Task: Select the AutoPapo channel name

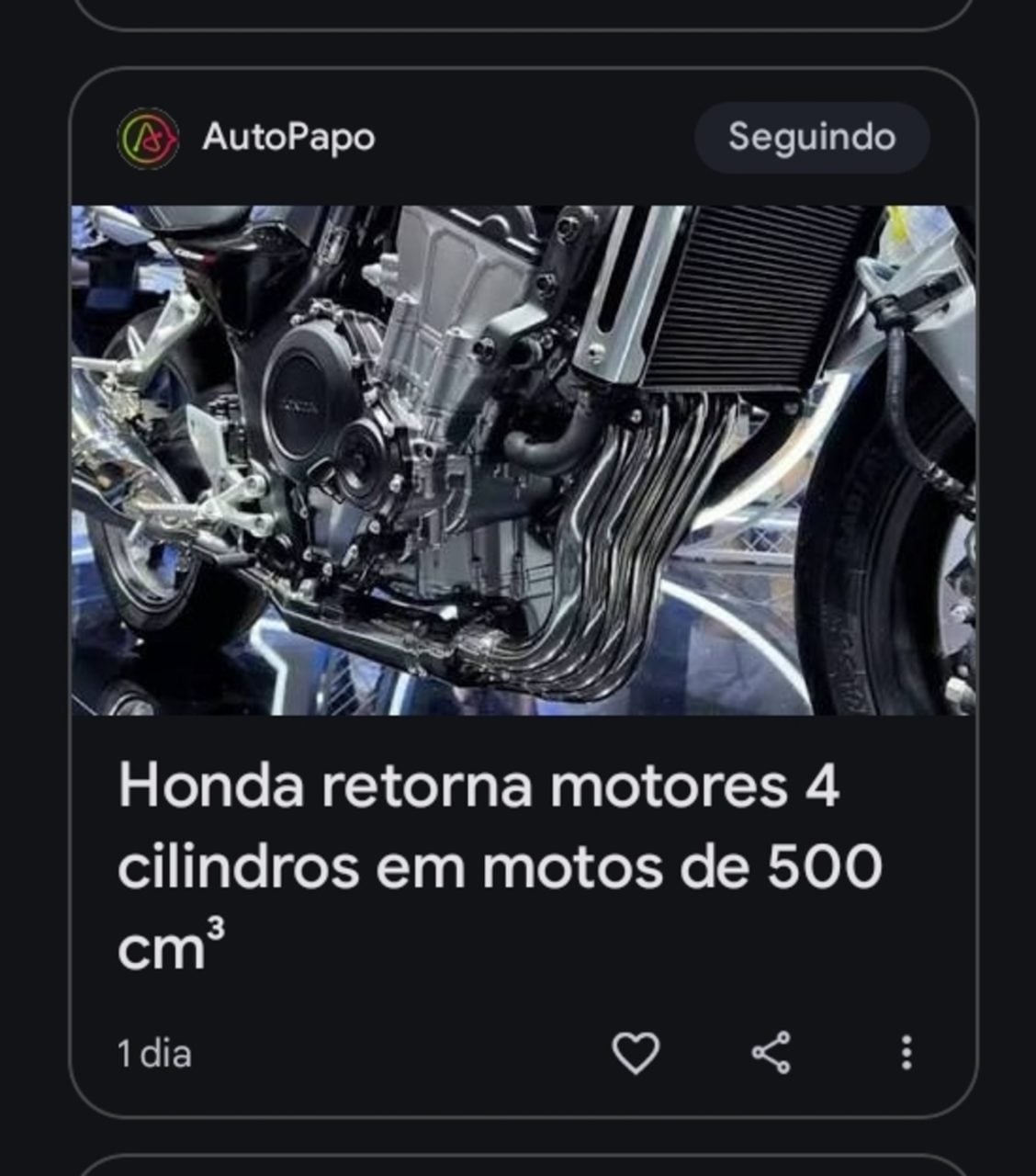Action: 287,138
